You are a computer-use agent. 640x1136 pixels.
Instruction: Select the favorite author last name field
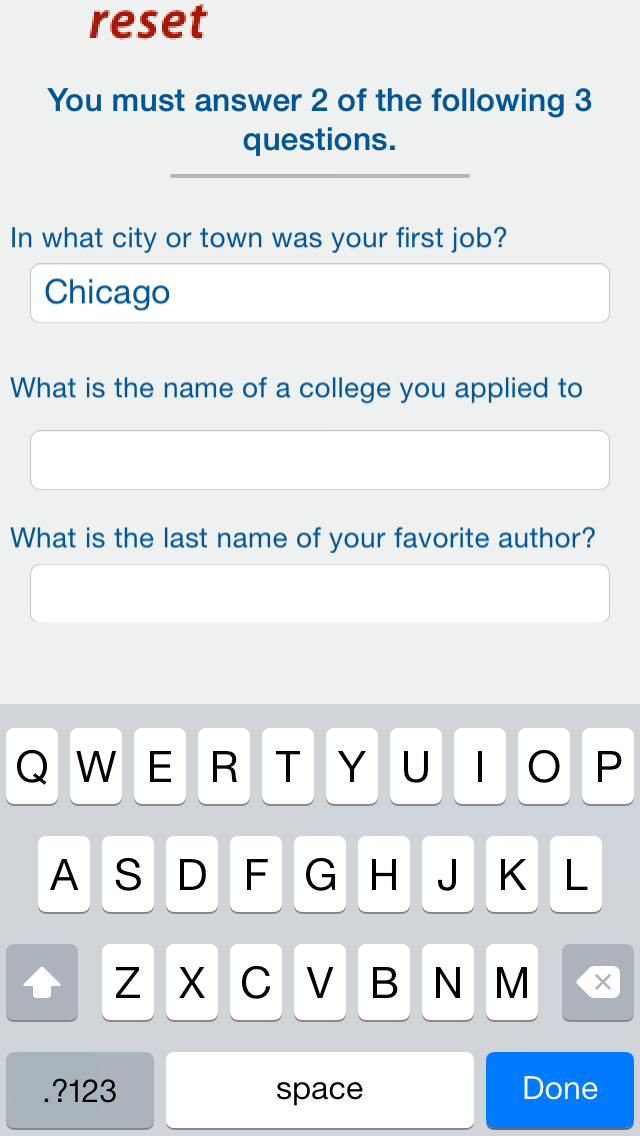(320, 593)
